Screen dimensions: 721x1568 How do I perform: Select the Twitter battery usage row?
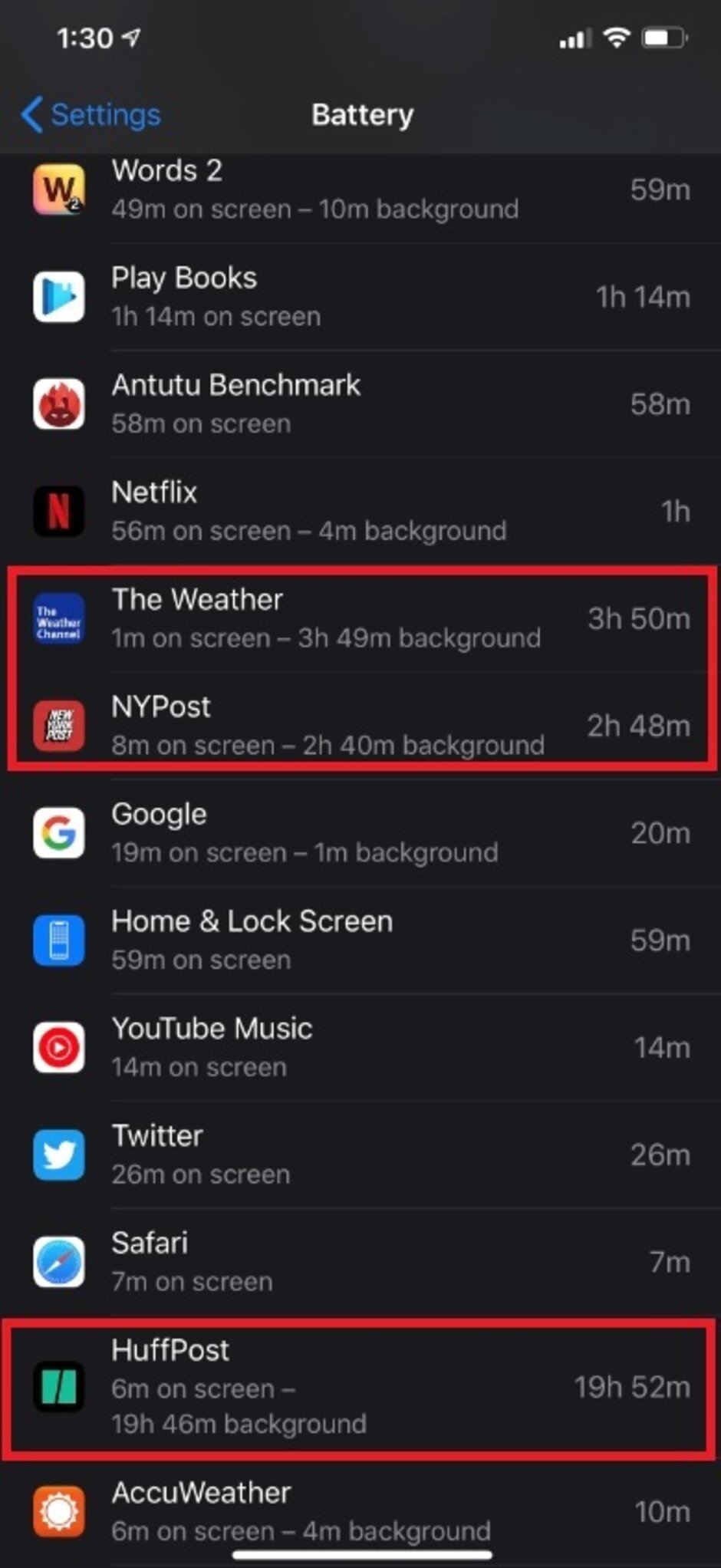point(360,1155)
